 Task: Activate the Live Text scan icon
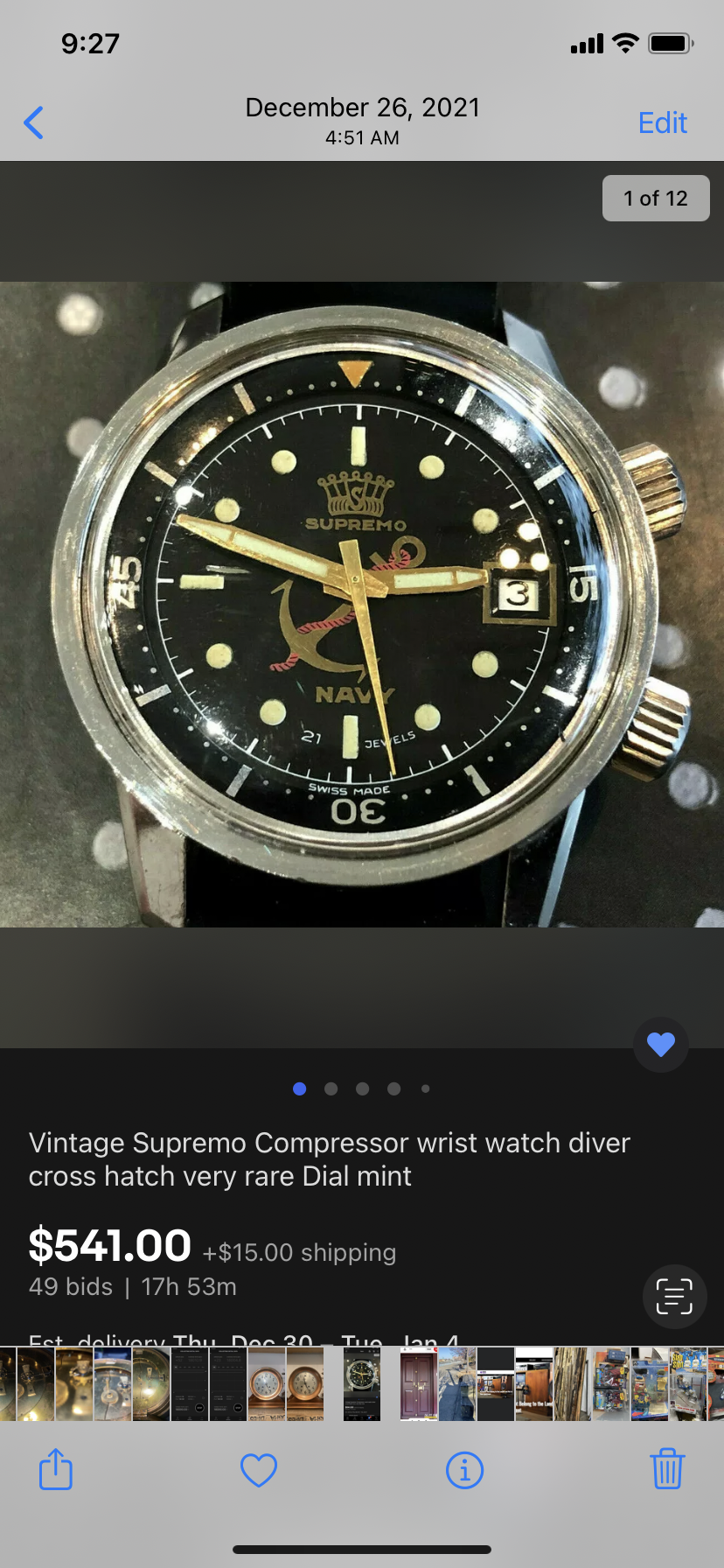click(674, 1297)
